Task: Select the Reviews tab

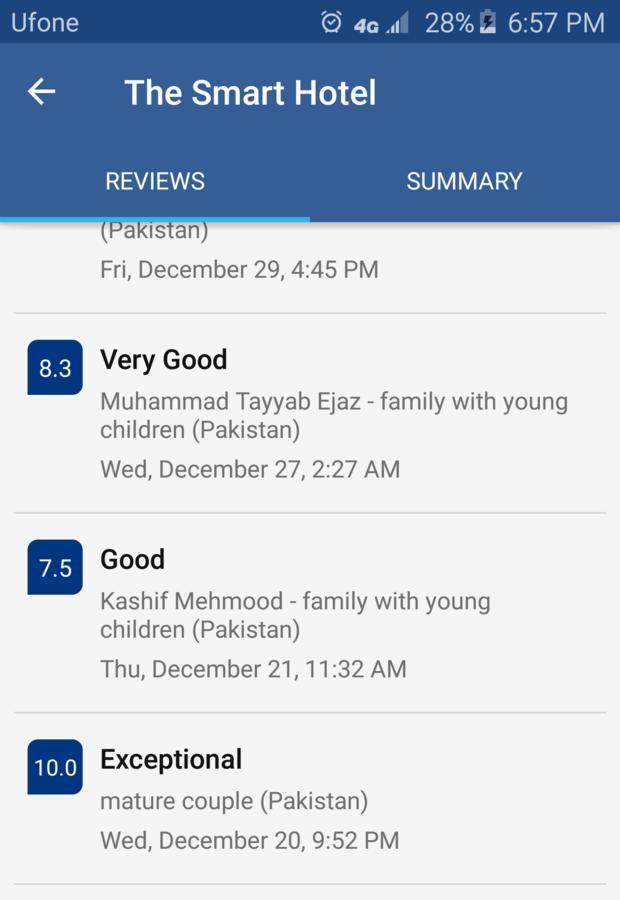Action: click(x=155, y=181)
